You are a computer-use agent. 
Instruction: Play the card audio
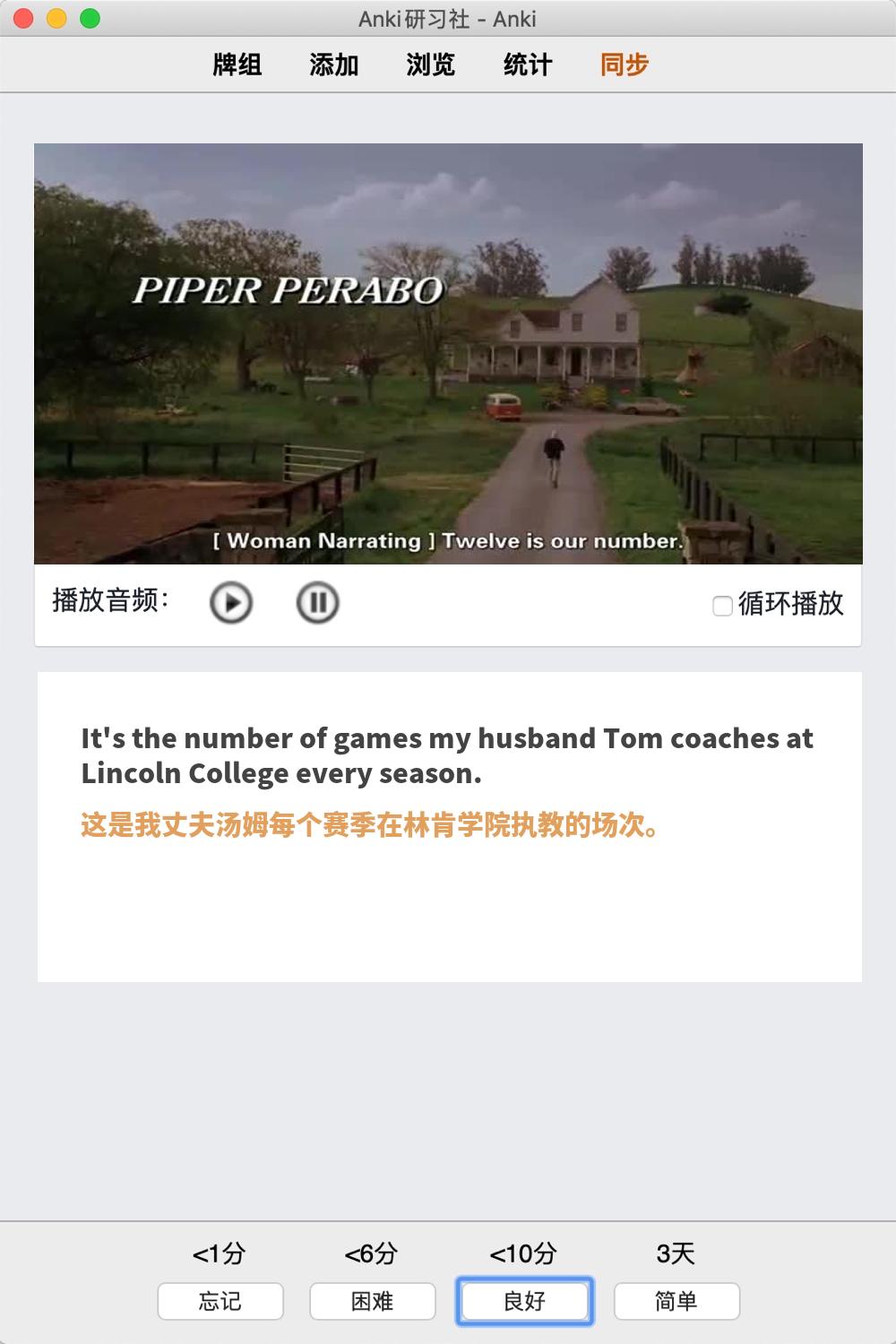[x=231, y=603]
